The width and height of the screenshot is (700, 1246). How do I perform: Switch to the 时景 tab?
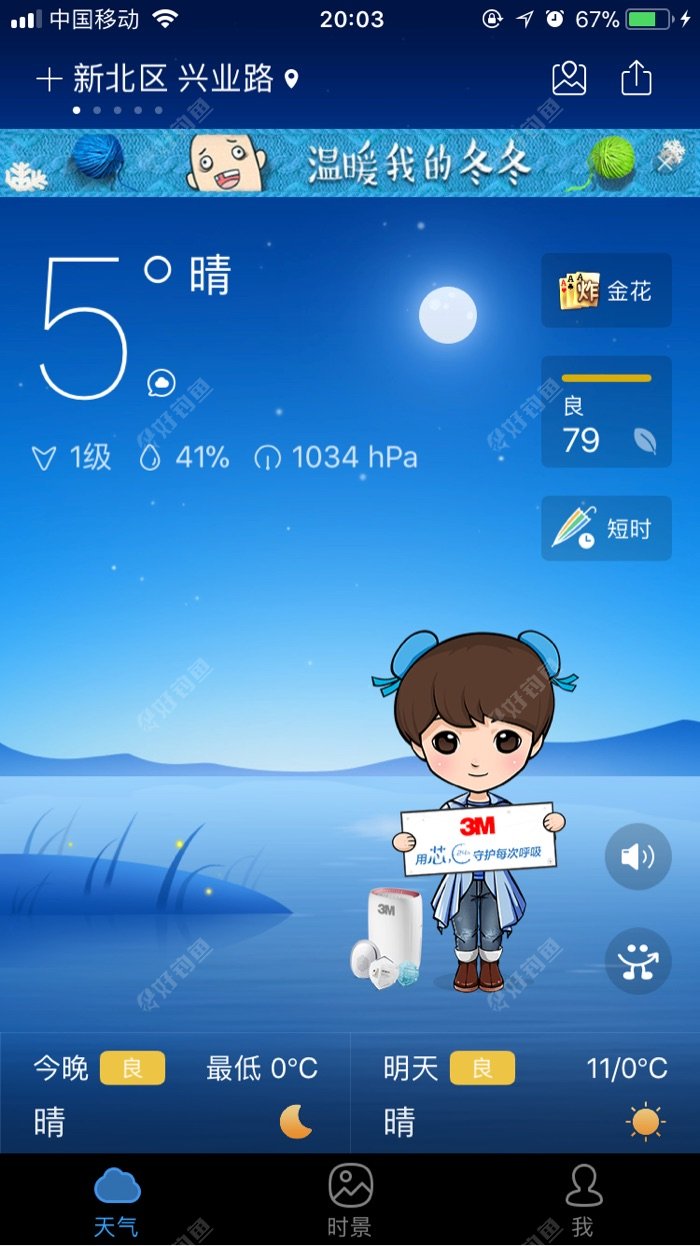350,1200
